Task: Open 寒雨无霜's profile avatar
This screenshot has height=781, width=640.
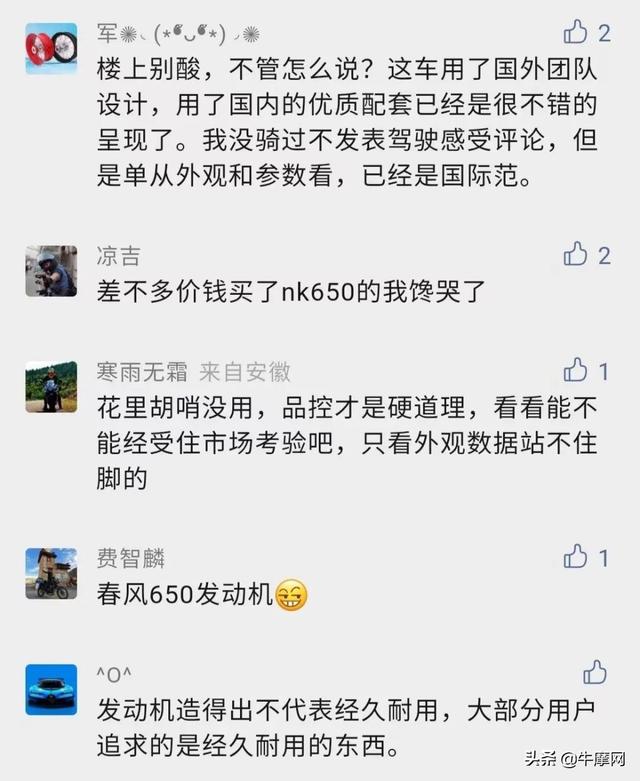Action: (50, 387)
